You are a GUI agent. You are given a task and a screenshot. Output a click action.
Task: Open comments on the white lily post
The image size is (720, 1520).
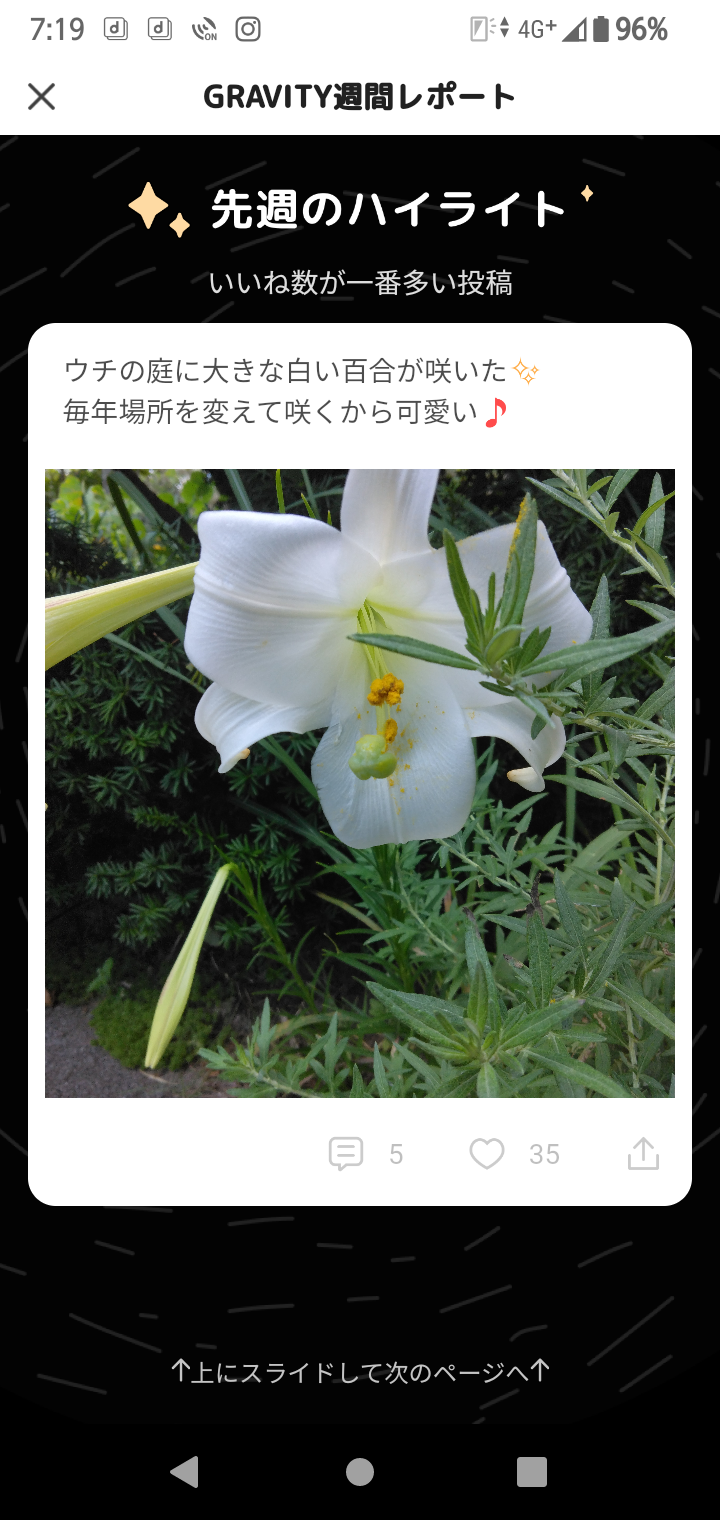[346, 1154]
